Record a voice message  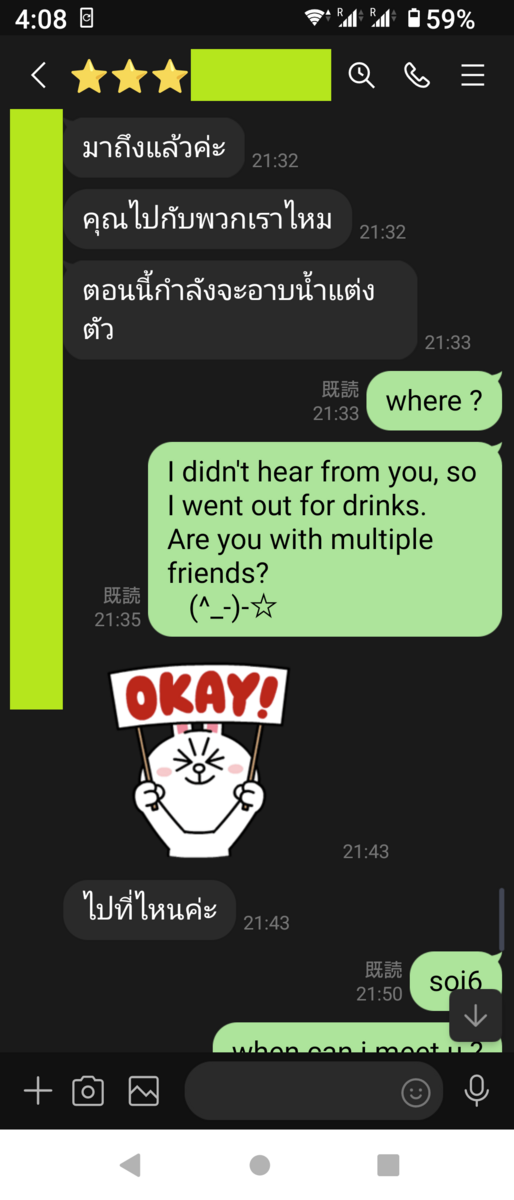477,1090
